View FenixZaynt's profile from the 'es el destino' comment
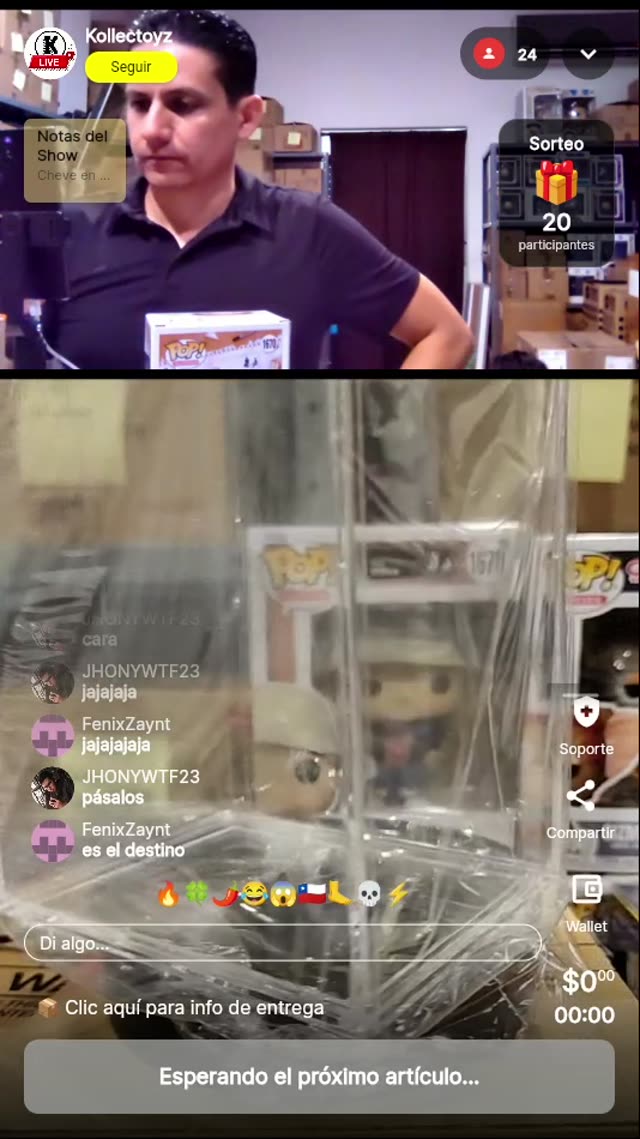This screenshot has width=640, height=1139. tap(53, 841)
